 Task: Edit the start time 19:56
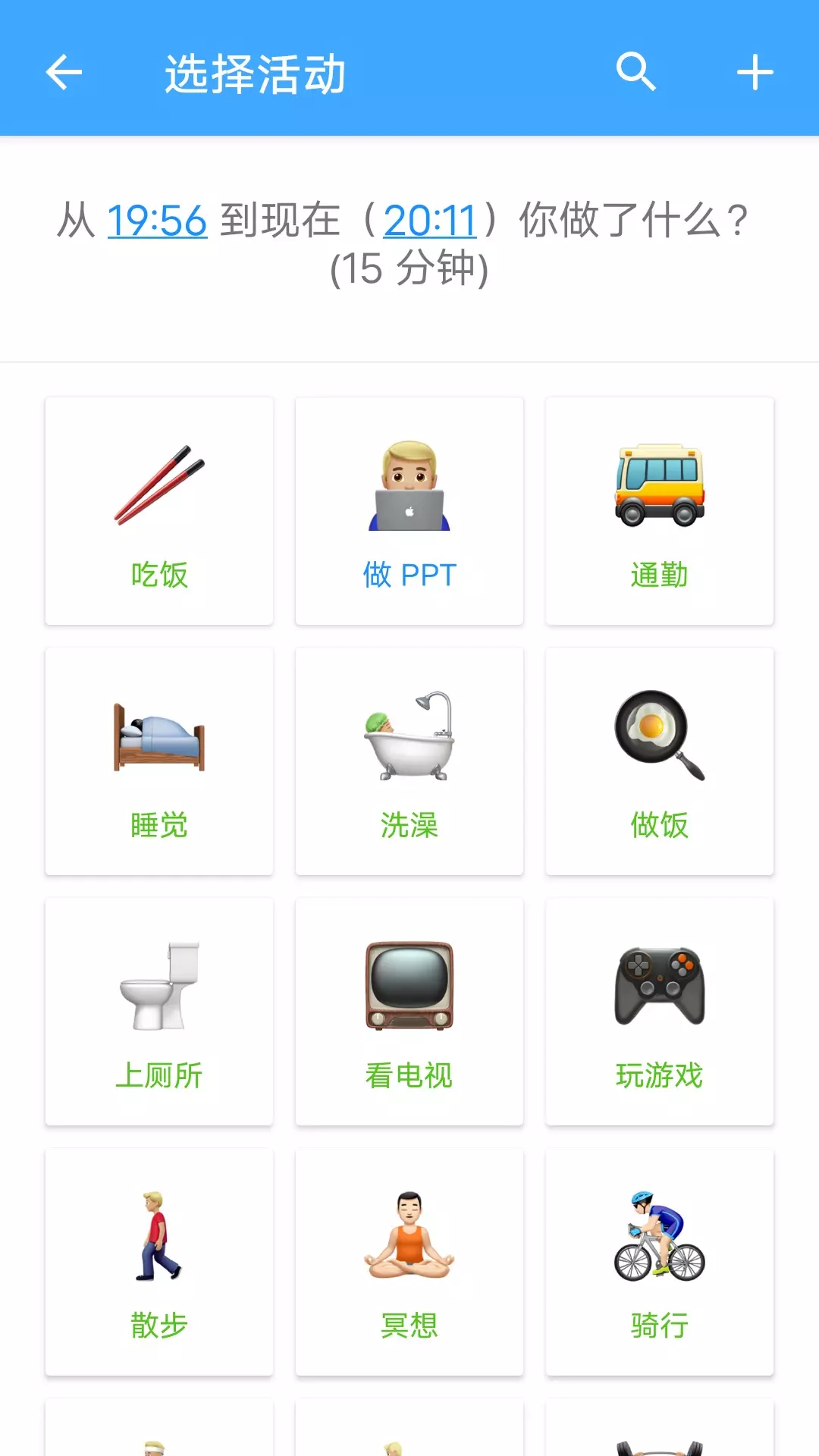[157, 221]
